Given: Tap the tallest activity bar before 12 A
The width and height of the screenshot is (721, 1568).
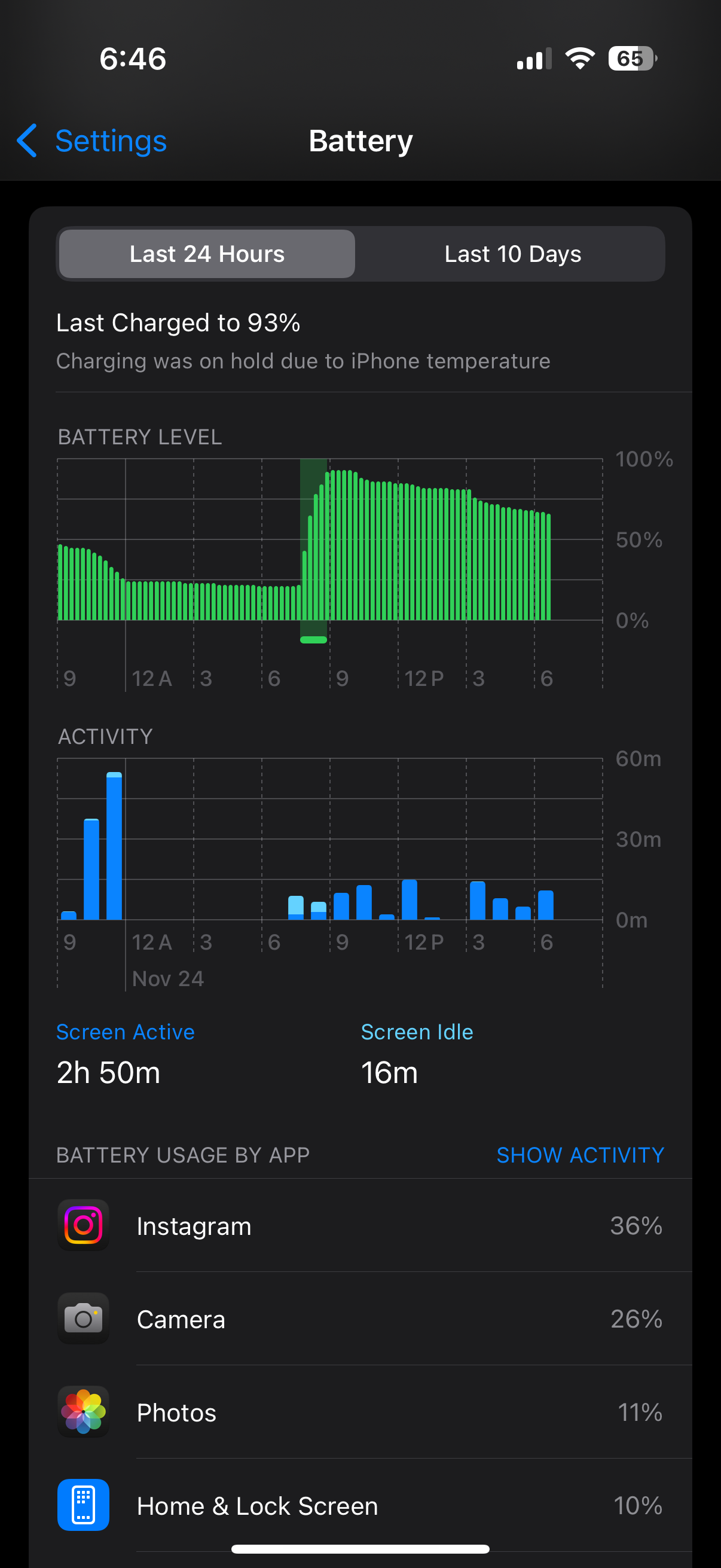Looking at the screenshot, I should (x=114, y=846).
